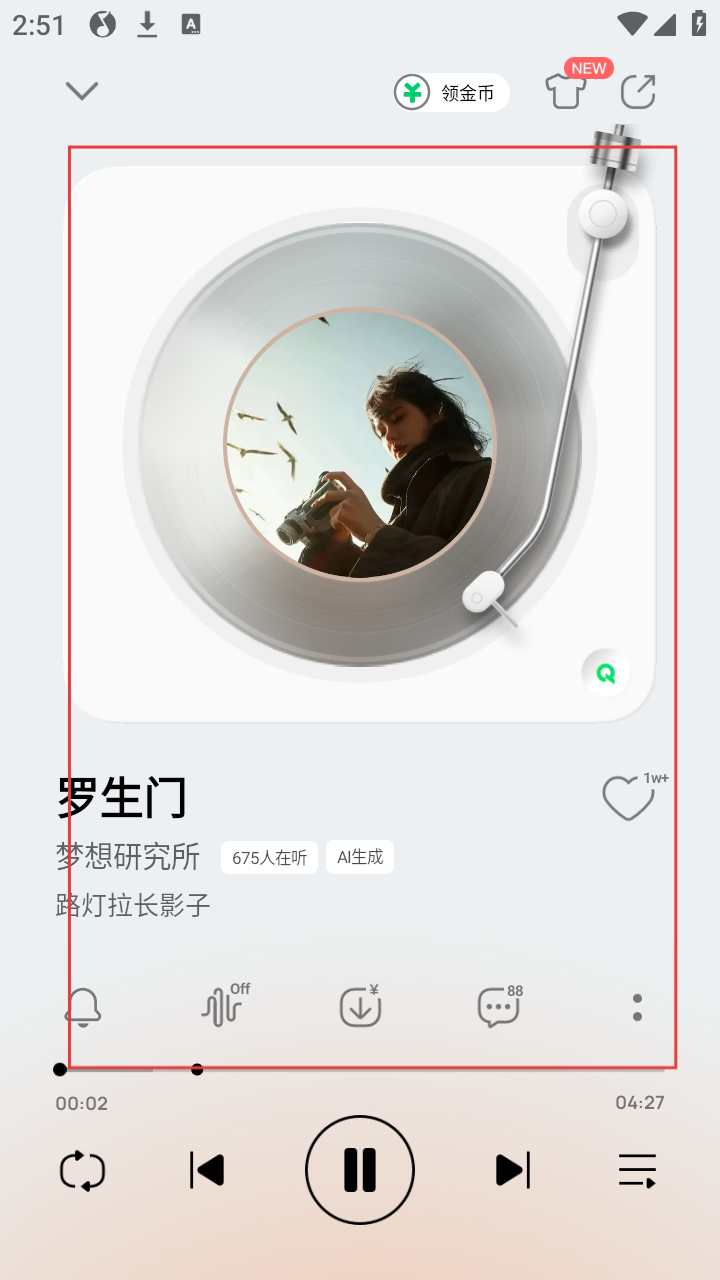Pause the playback

click(360, 1170)
